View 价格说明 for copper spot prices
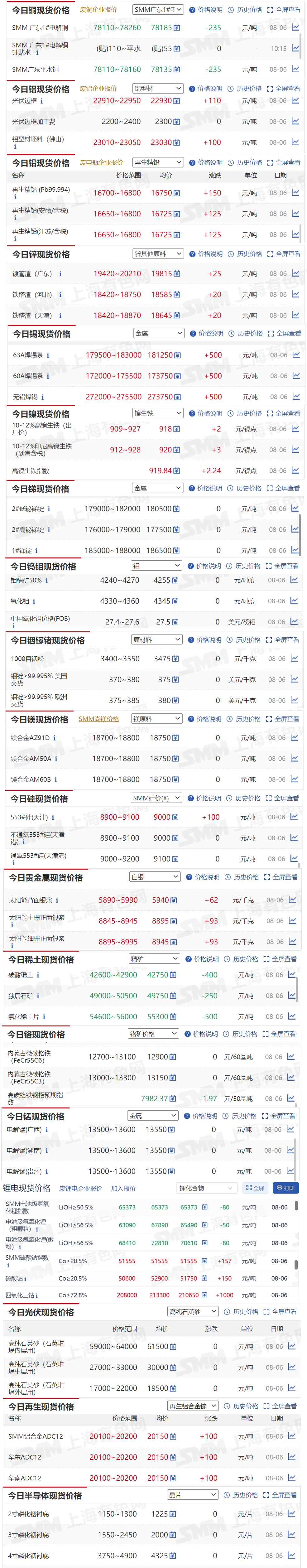Screen dimensions: 307x1568 (x=205, y=10)
